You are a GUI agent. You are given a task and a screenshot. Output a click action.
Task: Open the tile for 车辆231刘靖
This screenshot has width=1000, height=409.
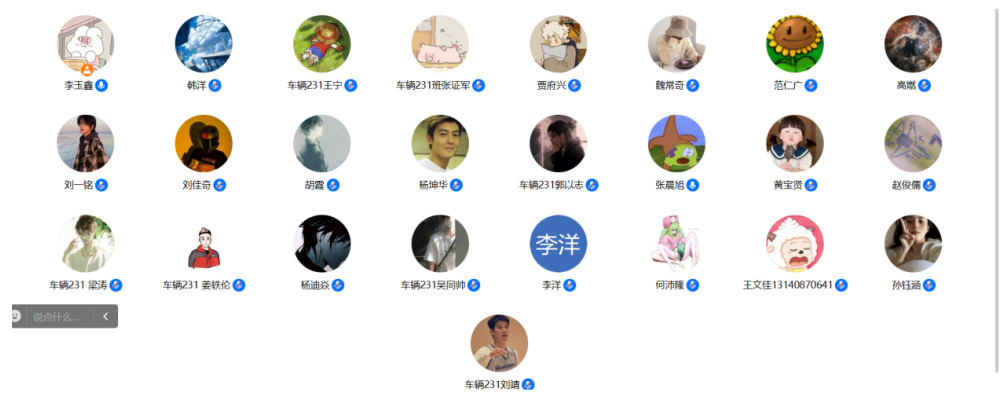499,344
